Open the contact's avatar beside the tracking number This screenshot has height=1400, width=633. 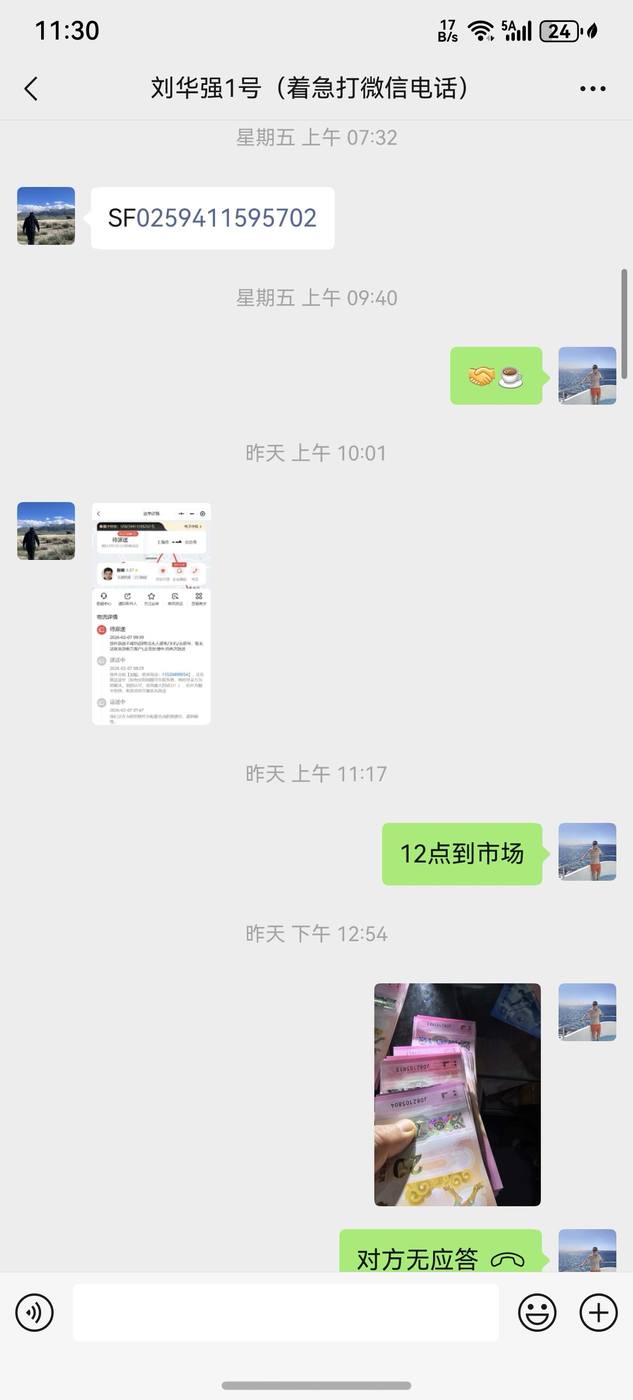tap(46, 216)
